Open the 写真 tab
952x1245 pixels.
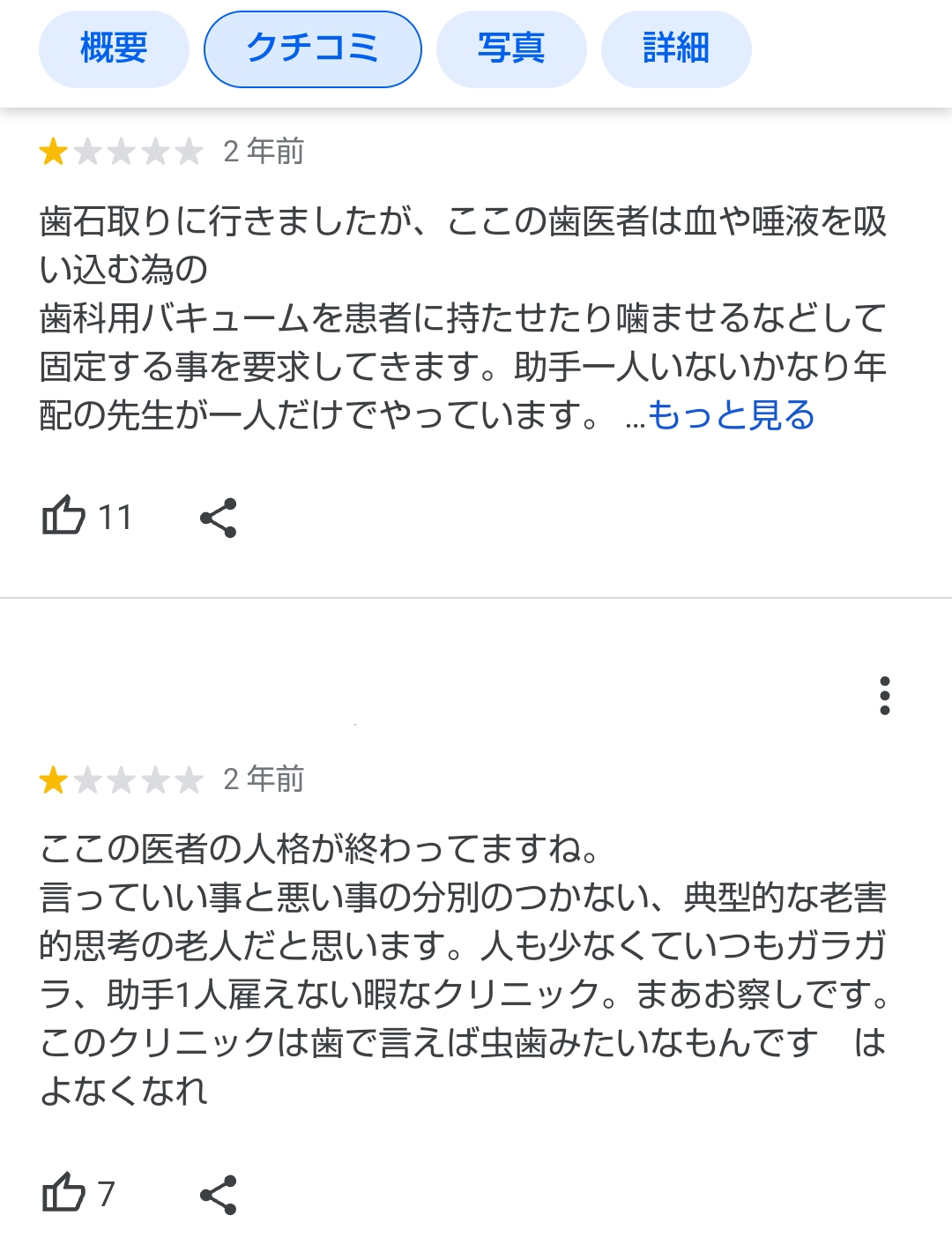(x=511, y=48)
